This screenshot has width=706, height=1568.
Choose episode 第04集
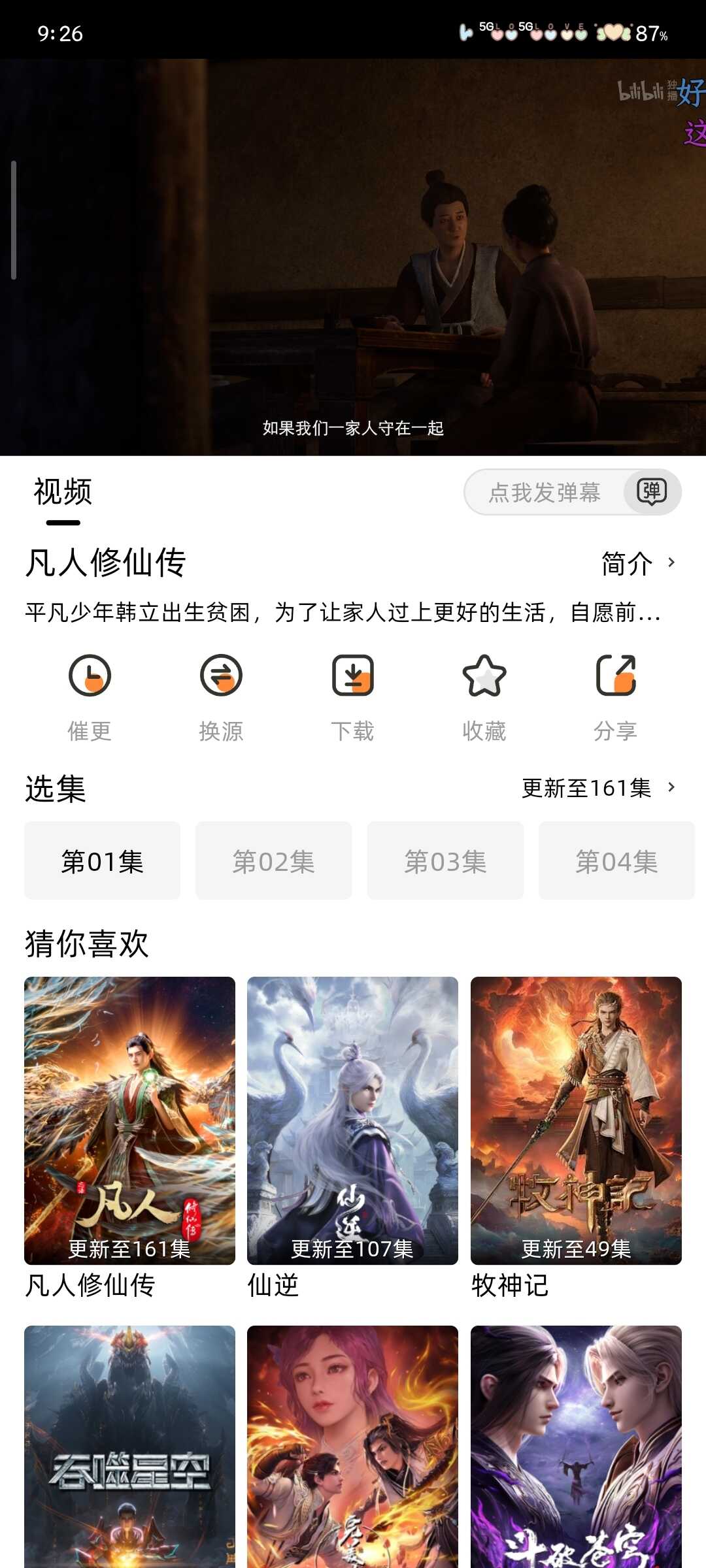coord(616,861)
